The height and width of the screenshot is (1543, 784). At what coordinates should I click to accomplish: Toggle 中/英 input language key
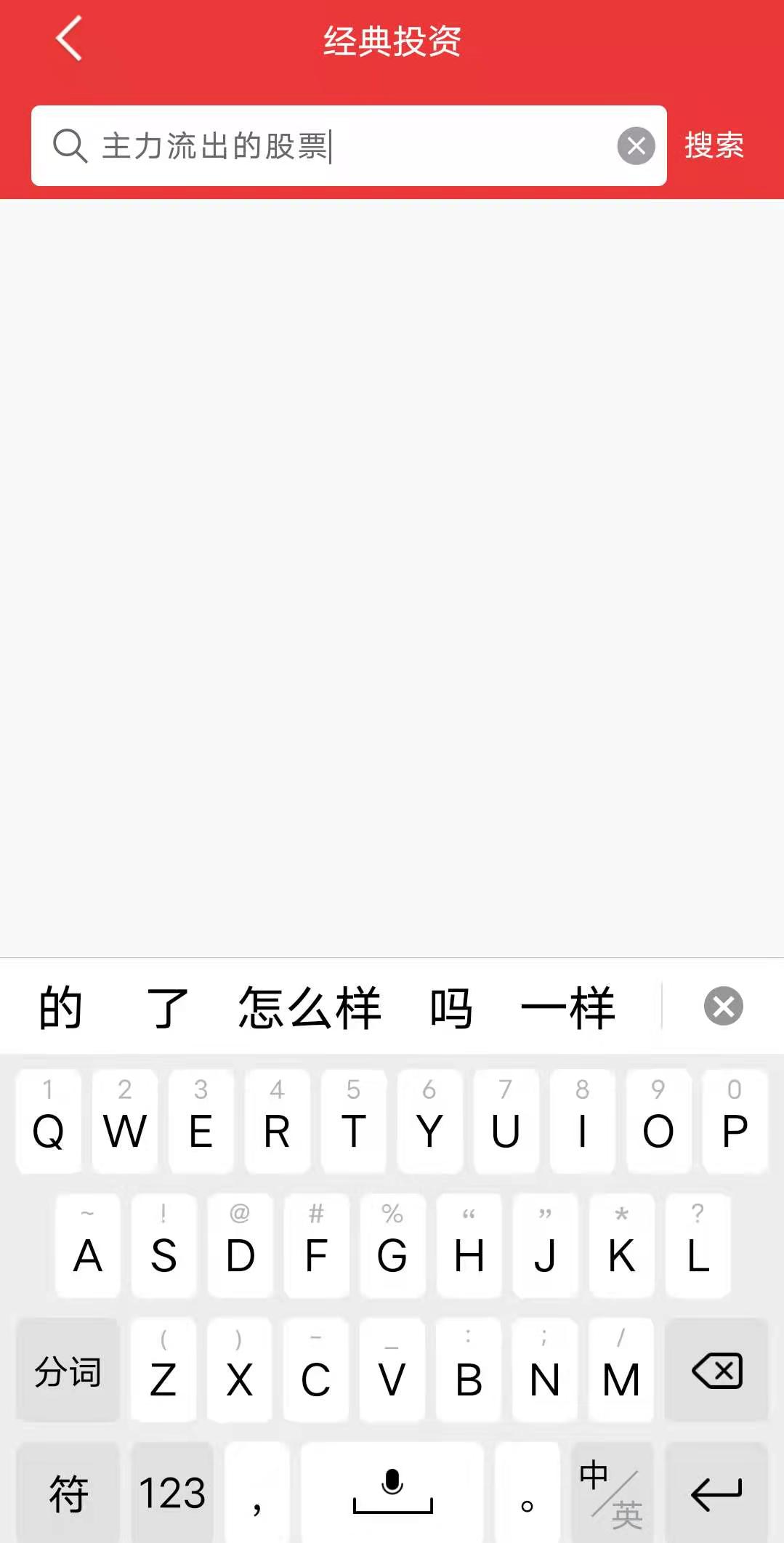[611, 1493]
